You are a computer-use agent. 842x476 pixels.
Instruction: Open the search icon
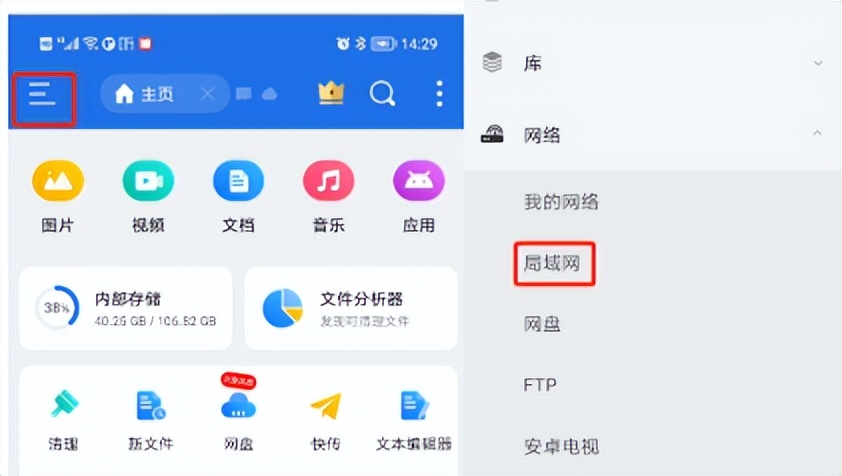[x=383, y=94]
